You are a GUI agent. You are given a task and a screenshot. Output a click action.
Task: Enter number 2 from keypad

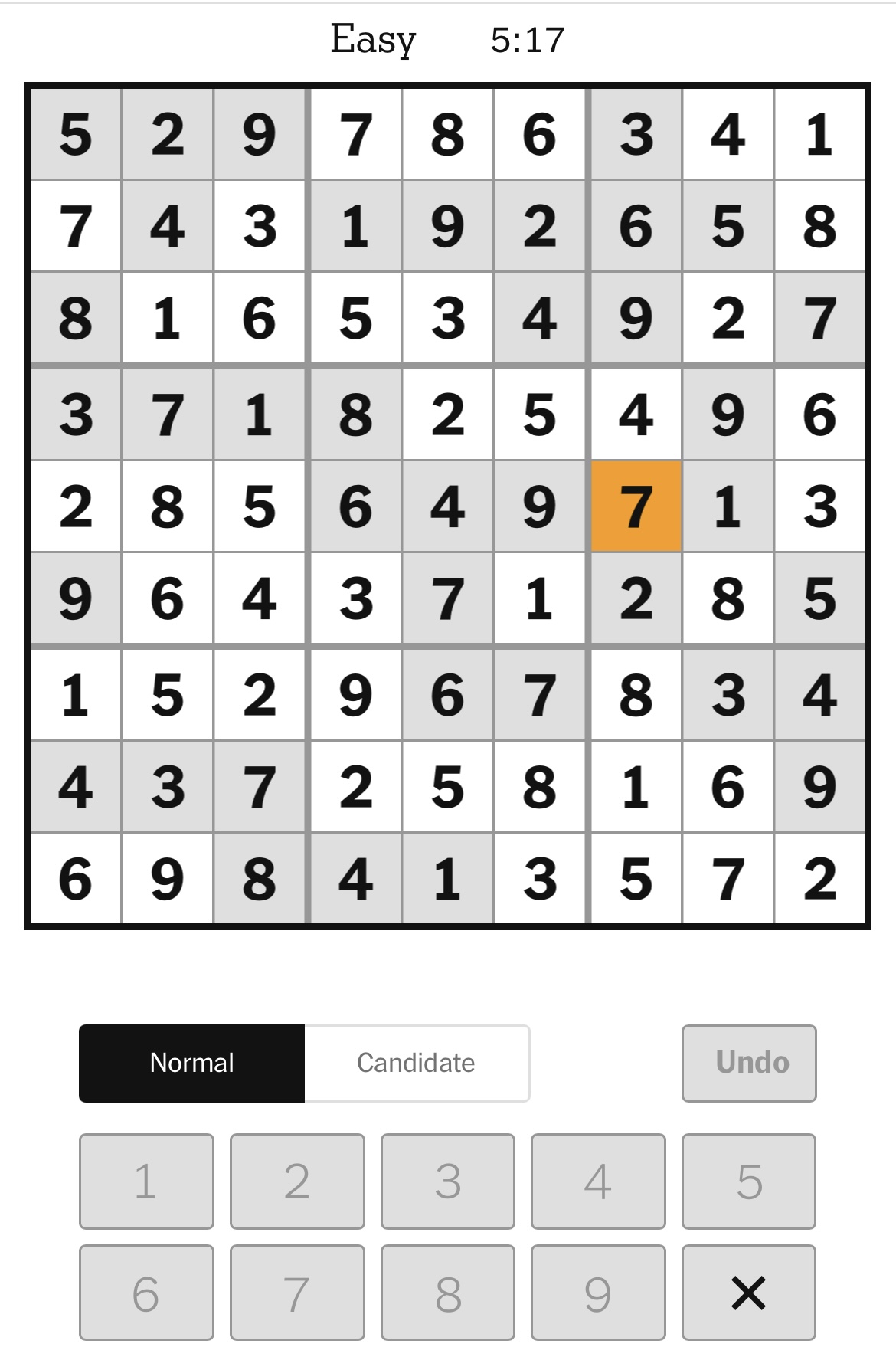click(x=297, y=1181)
